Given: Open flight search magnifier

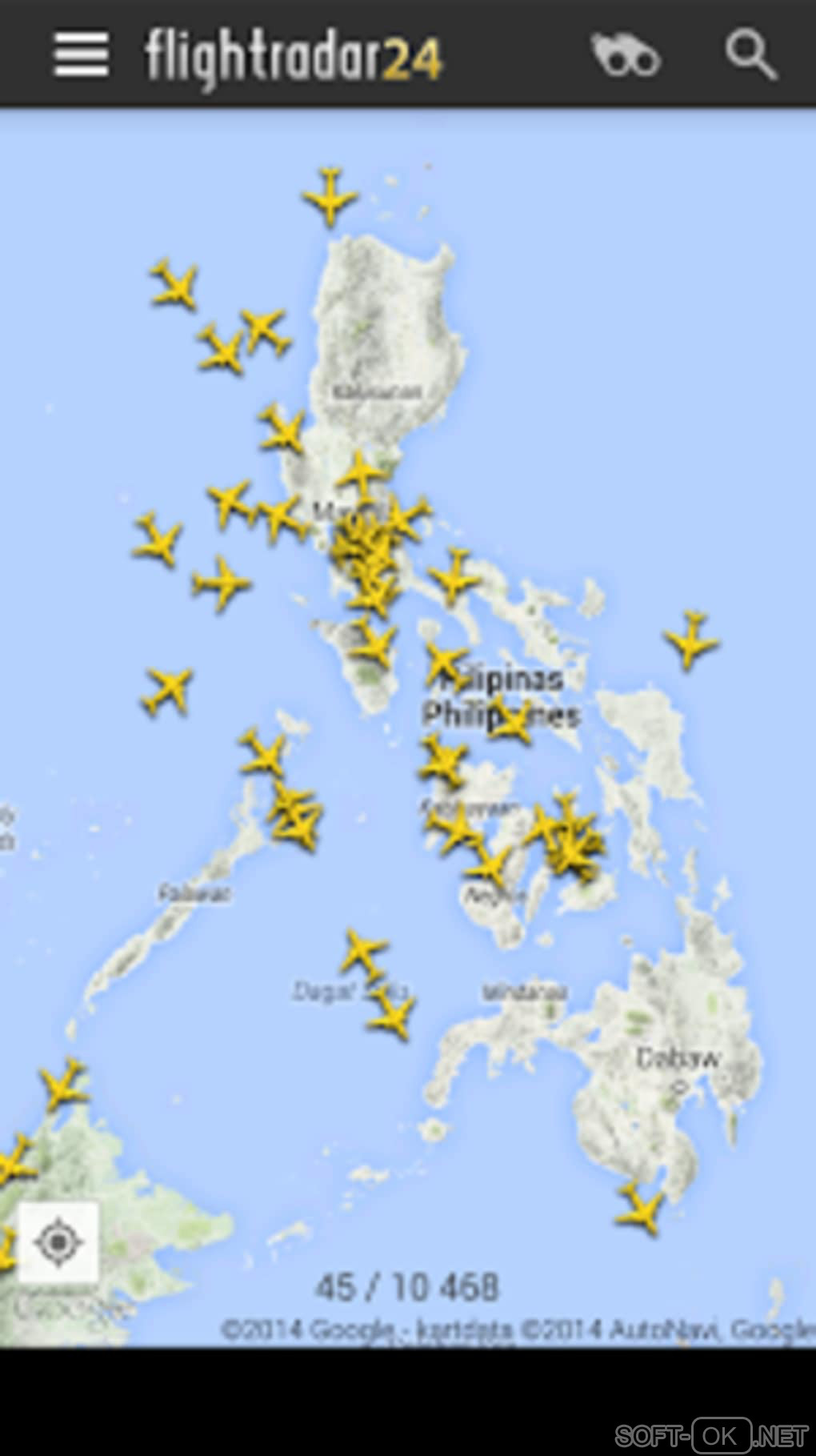Looking at the screenshot, I should pos(750,54).
